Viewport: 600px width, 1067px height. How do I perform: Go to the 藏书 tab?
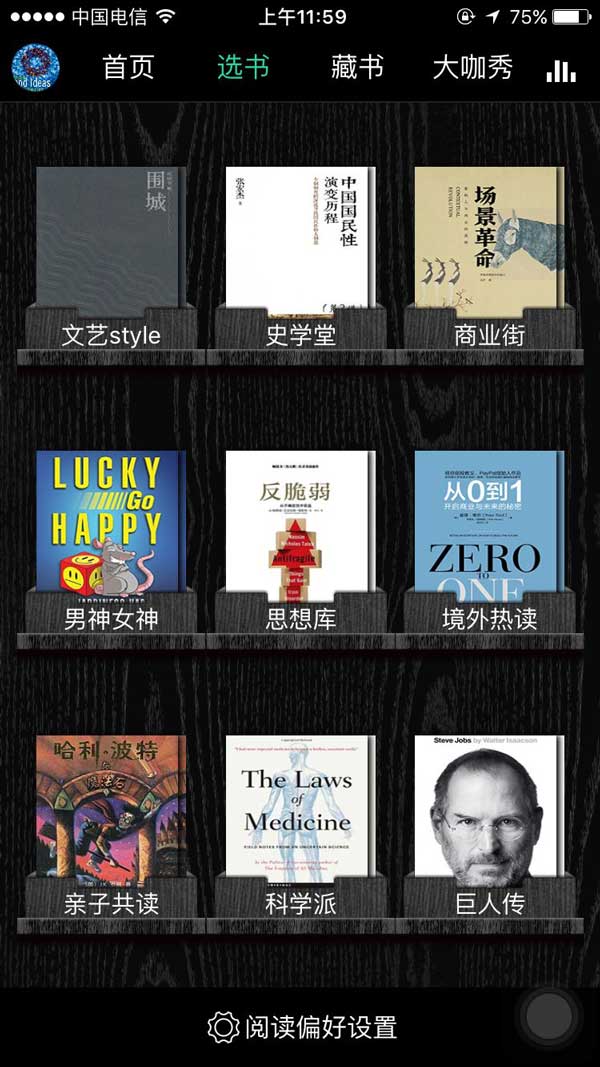(x=357, y=68)
